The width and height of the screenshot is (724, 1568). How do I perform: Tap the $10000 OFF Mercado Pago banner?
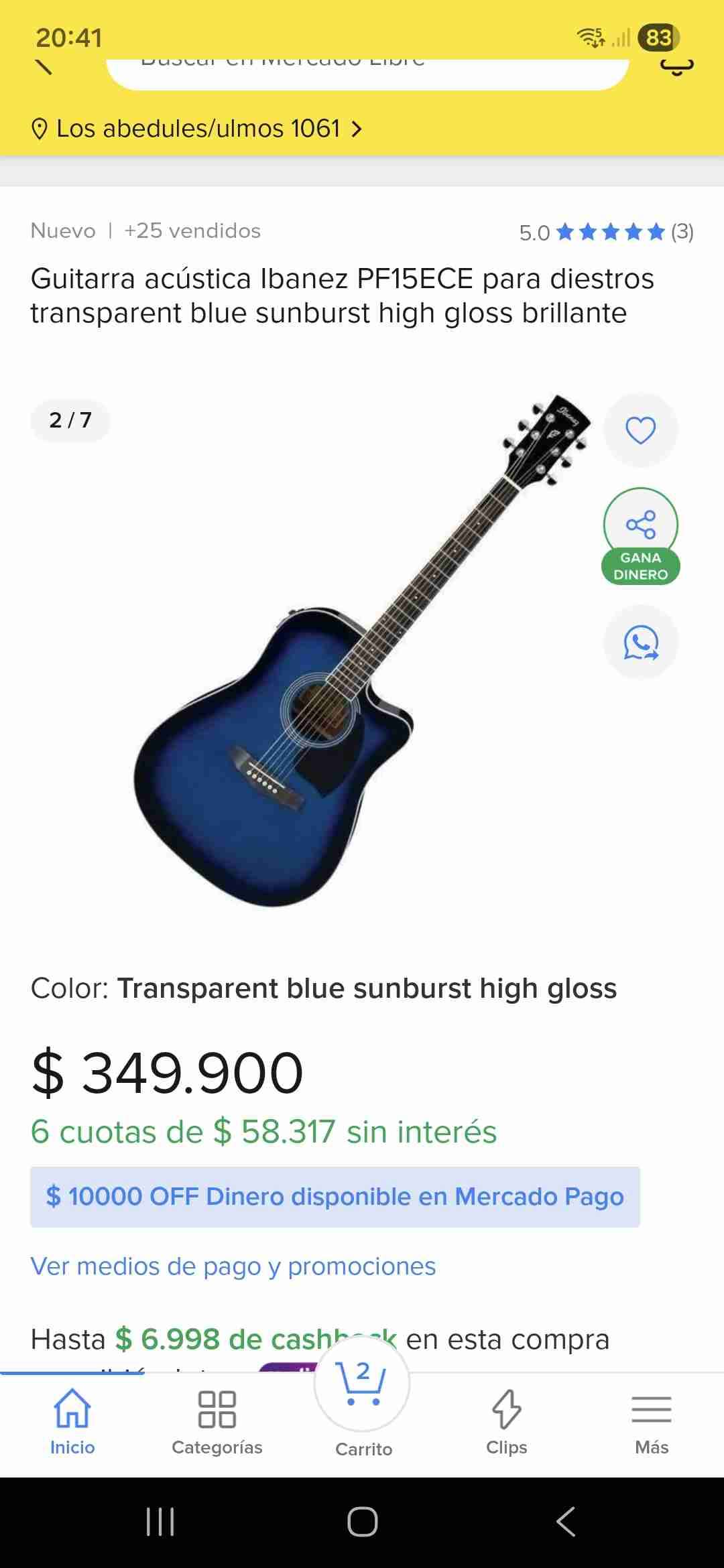coord(334,1196)
